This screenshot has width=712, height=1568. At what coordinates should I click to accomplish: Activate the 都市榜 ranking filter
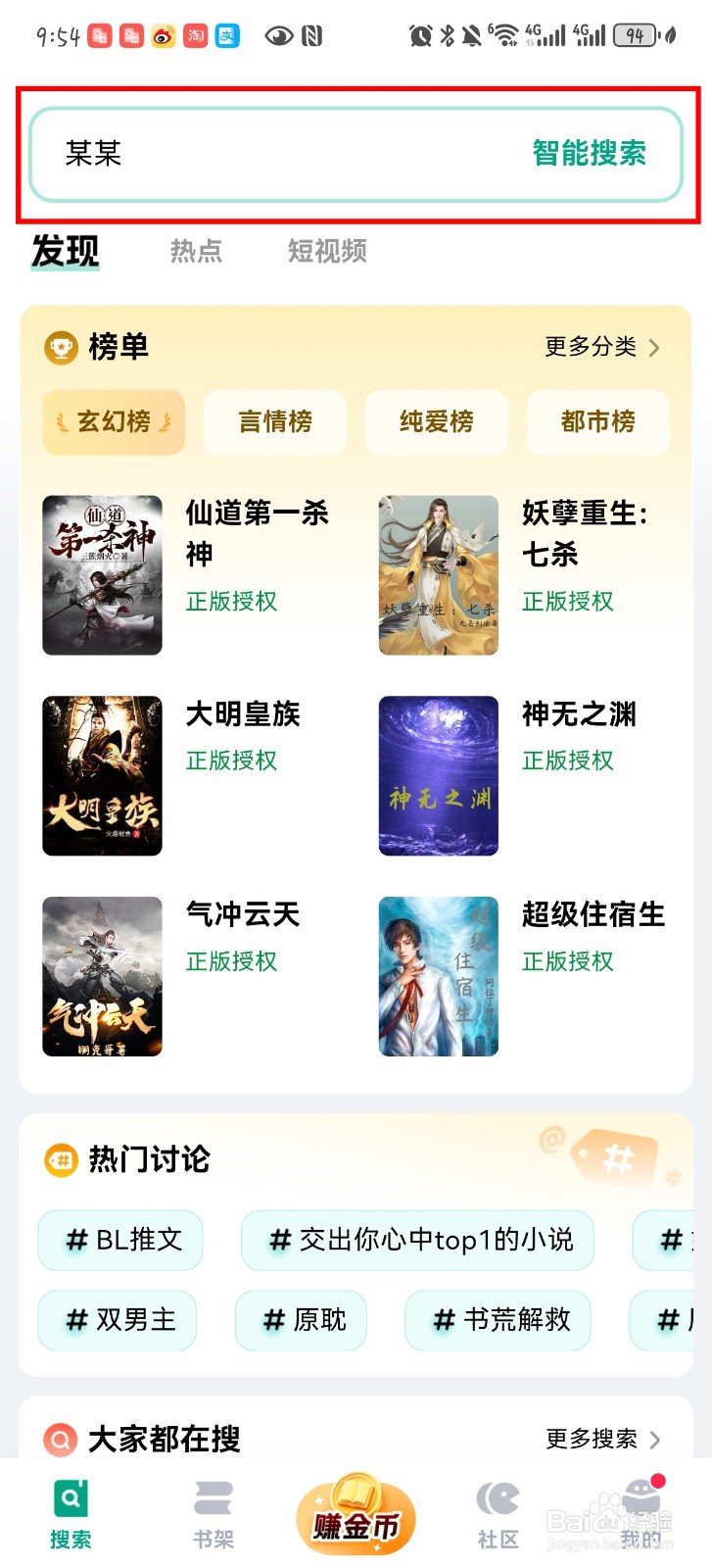coord(597,422)
